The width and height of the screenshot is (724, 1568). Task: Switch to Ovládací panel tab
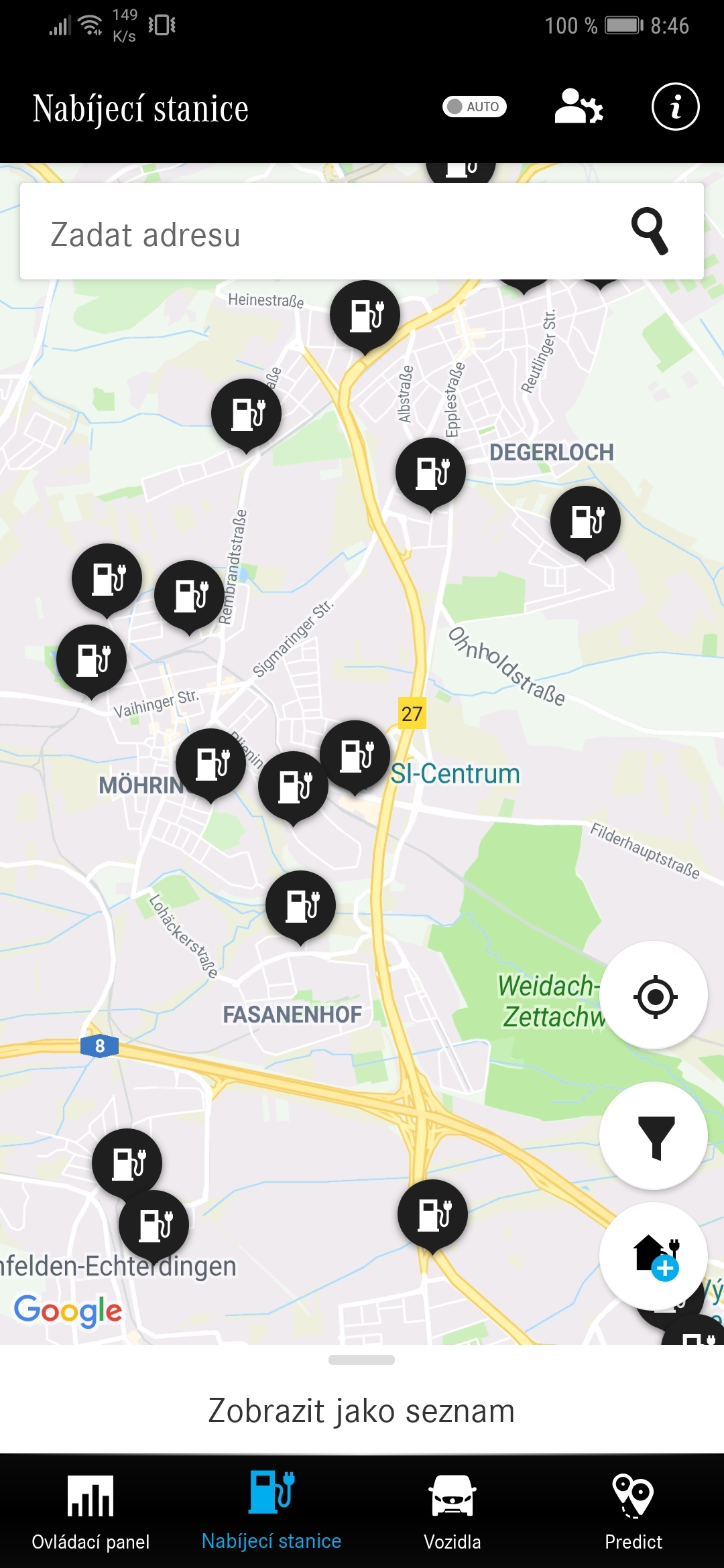click(x=90, y=1512)
